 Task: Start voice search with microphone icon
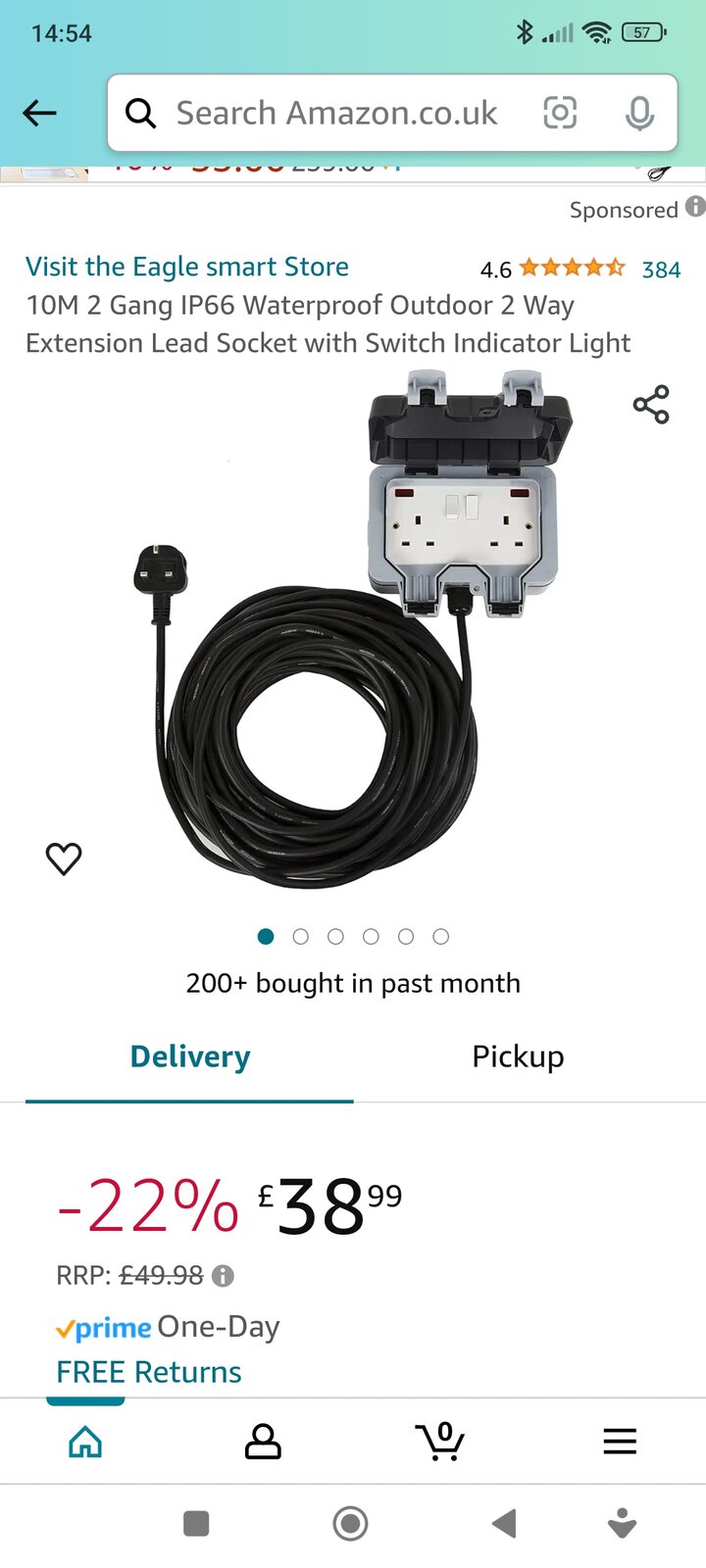(x=639, y=114)
